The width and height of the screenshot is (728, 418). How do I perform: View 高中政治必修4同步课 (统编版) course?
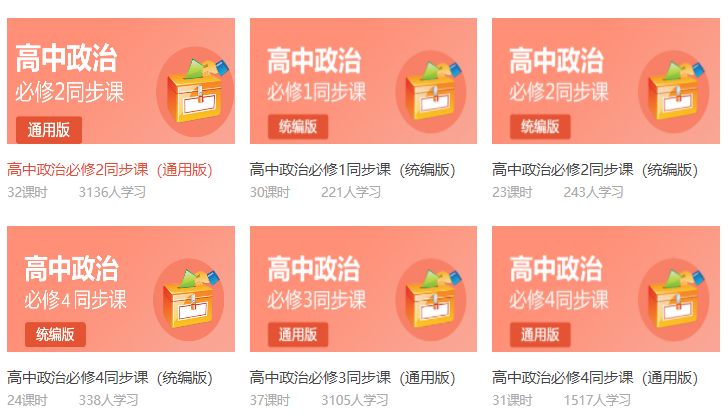(x=121, y=289)
